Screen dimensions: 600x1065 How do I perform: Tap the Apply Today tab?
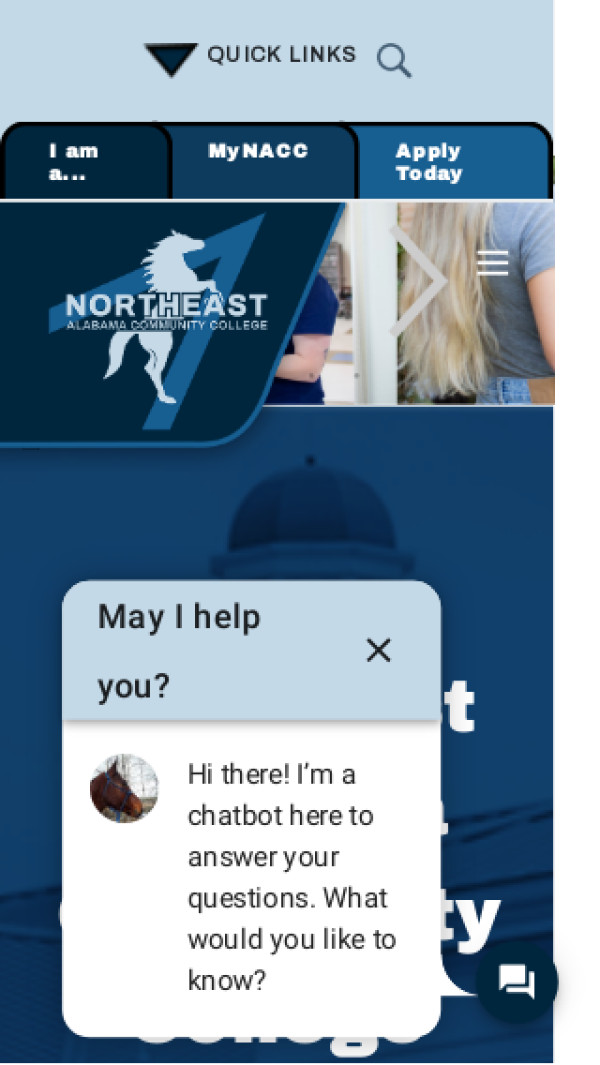pos(450,162)
